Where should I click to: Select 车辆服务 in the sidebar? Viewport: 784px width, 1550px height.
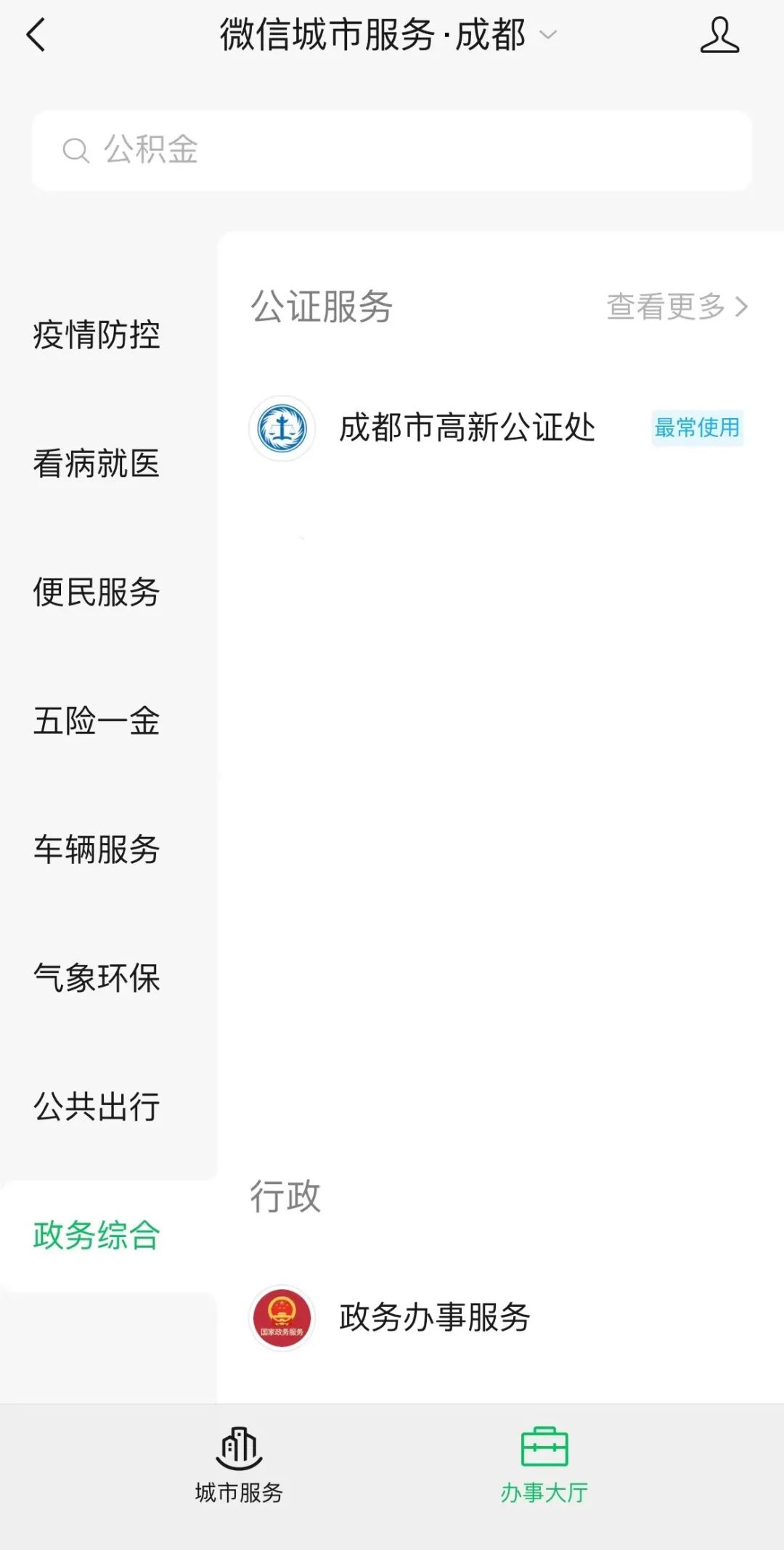pos(97,849)
